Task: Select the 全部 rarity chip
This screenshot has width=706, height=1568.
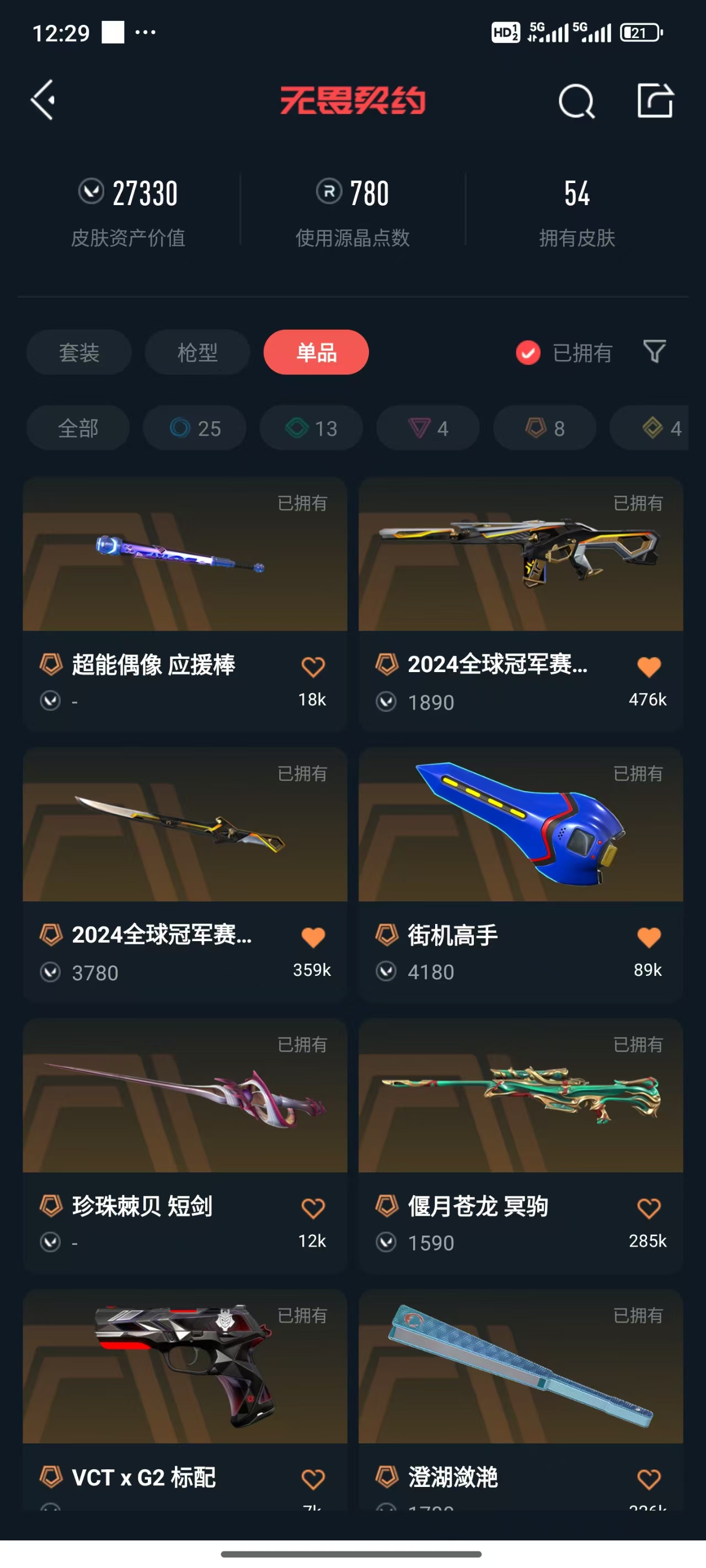Action: (x=78, y=428)
